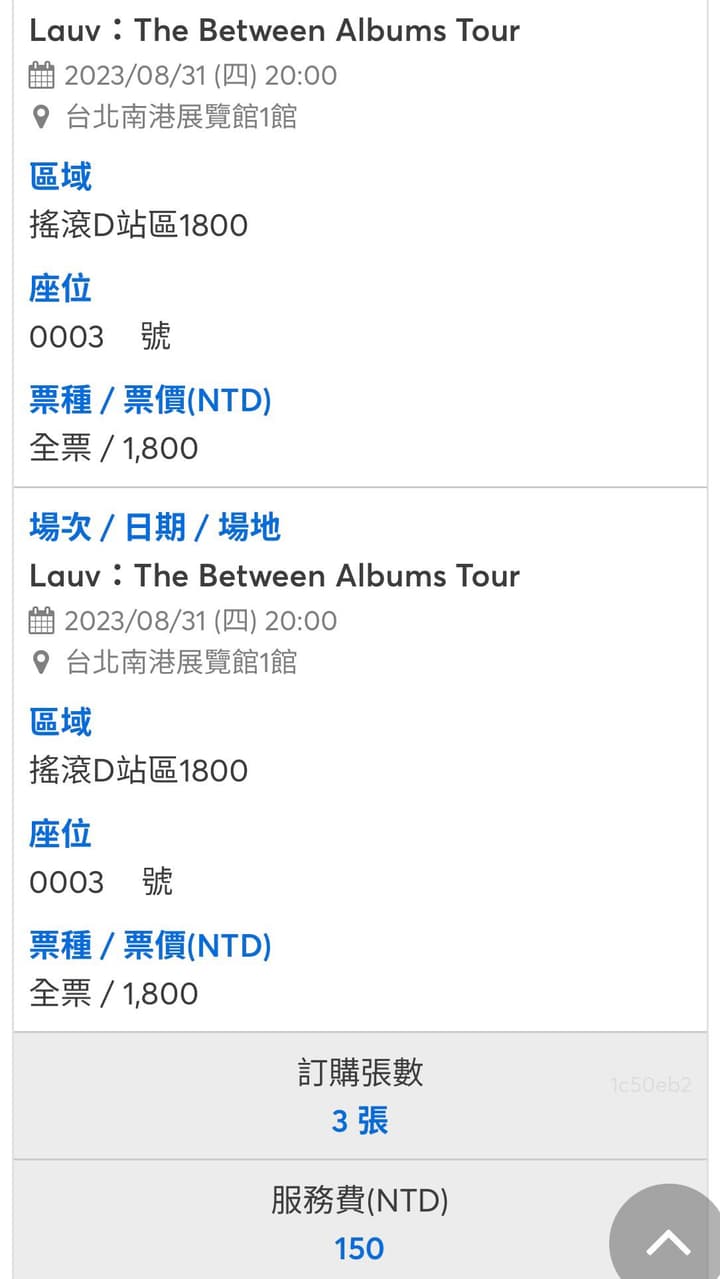This screenshot has height=1279, width=720.
Task: Click the calendar icon in the second ticket block
Action: coord(40,621)
